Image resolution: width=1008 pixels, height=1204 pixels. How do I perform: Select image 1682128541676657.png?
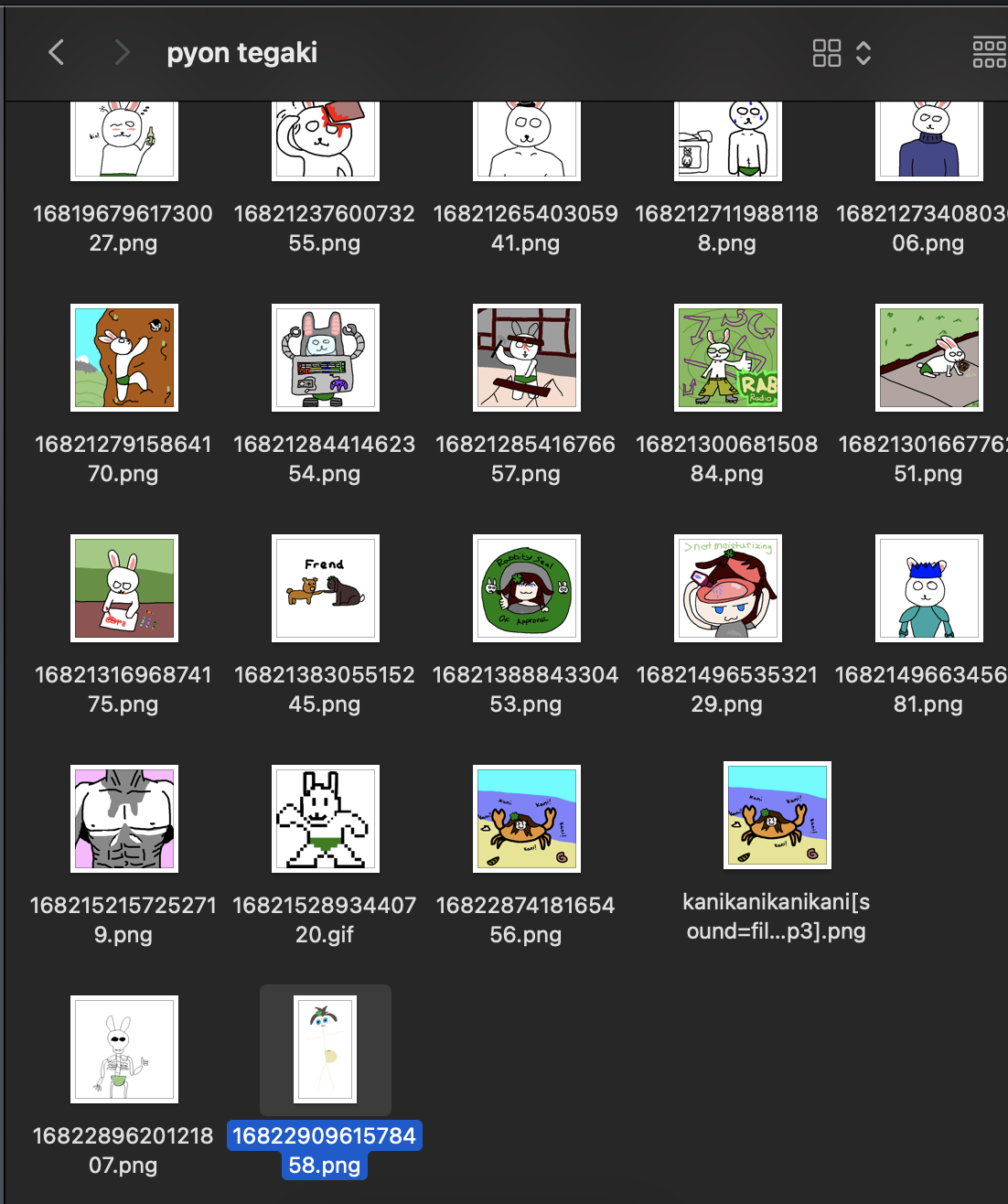pos(527,358)
